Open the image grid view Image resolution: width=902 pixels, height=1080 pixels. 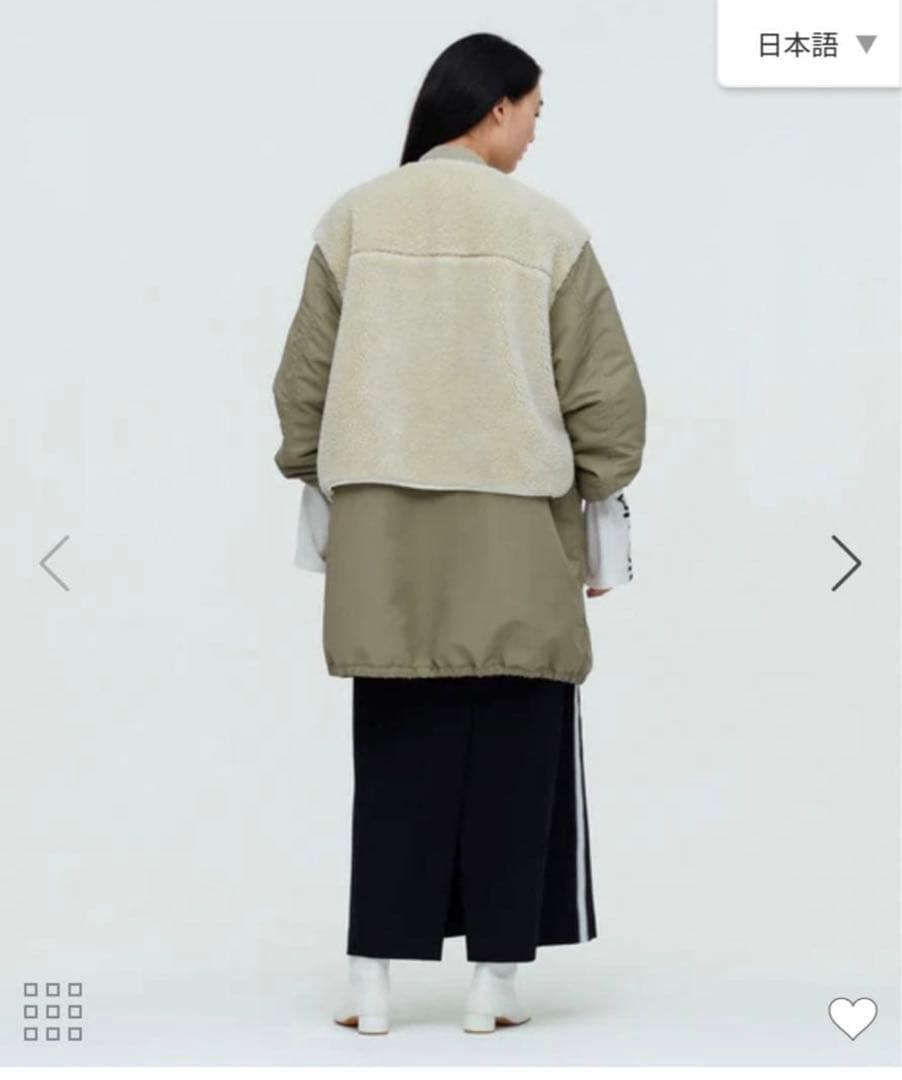click(53, 1011)
